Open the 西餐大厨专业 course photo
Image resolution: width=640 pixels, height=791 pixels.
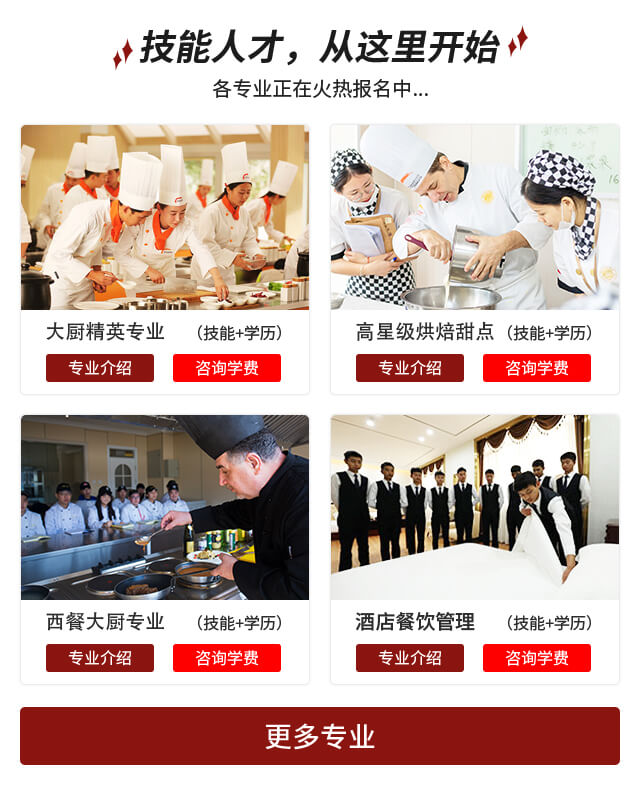[x=165, y=507]
